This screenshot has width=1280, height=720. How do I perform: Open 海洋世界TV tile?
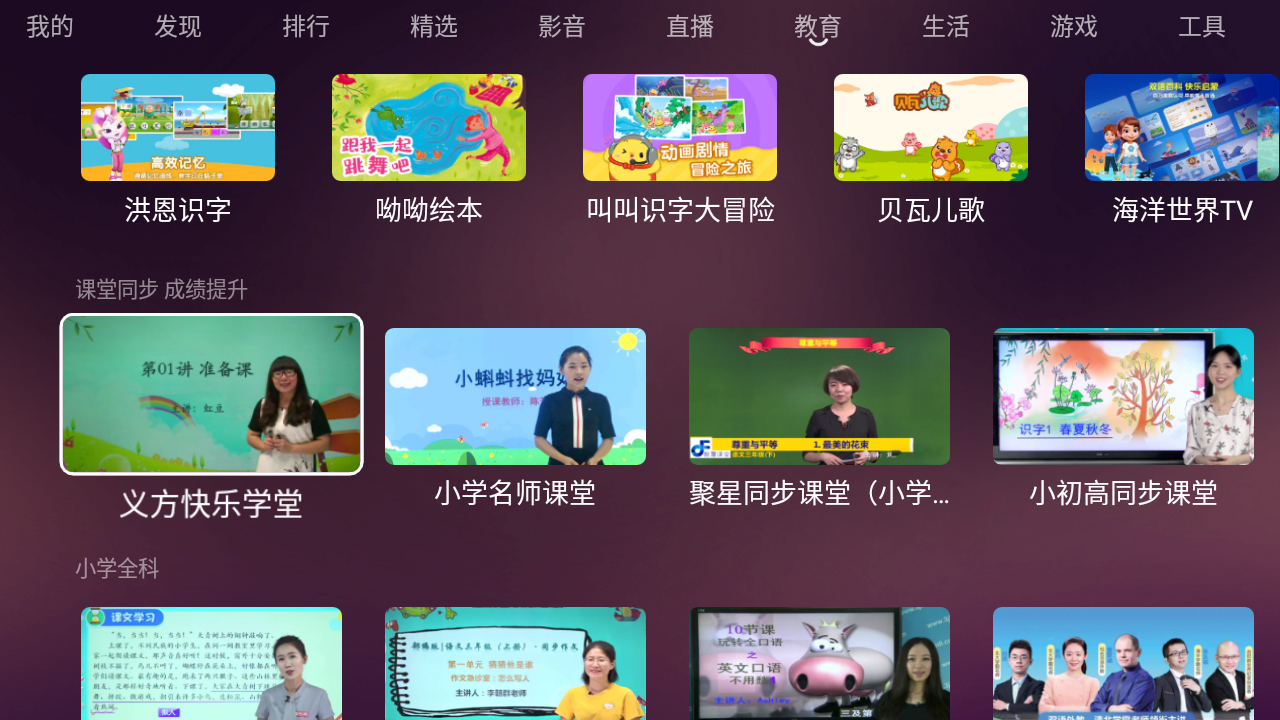pyautogui.click(x=1182, y=128)
